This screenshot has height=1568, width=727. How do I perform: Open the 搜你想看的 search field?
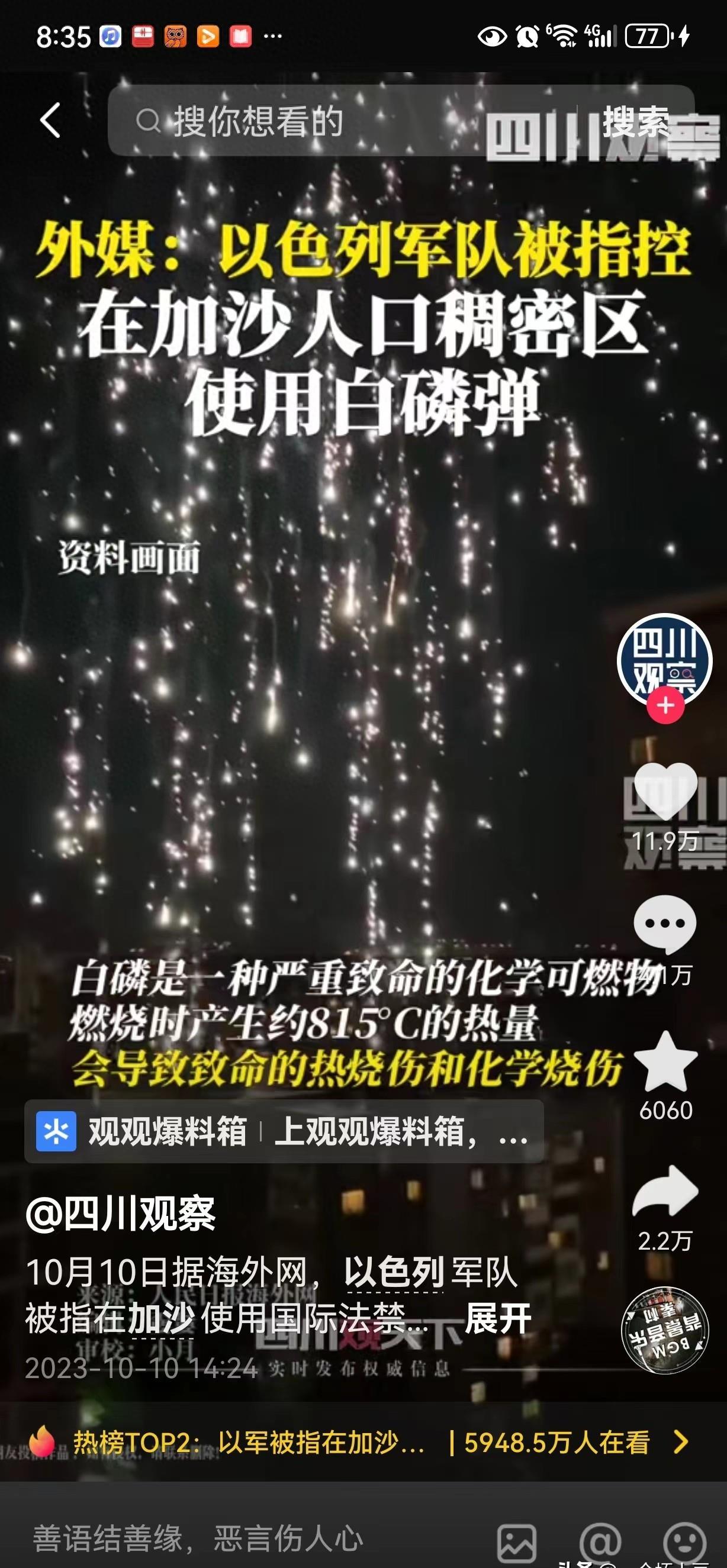[341, 121]
